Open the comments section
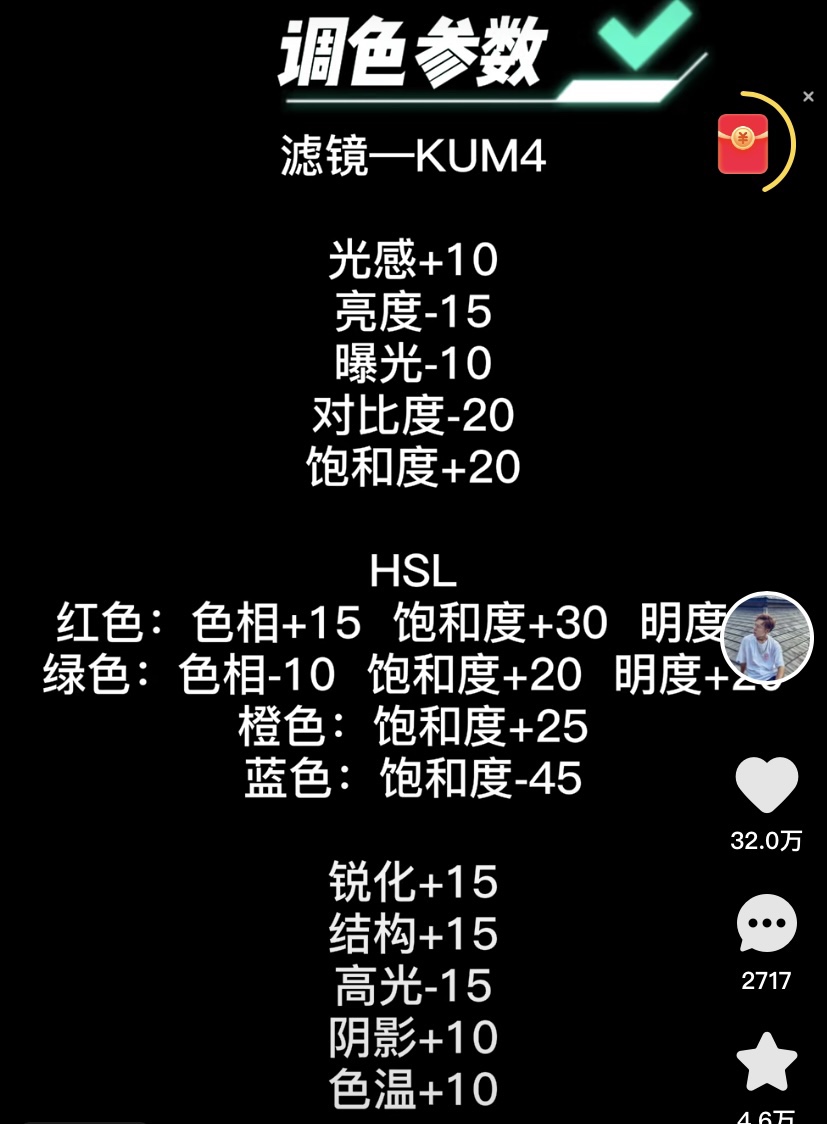The width and height of the screenshot is (827, 1124). coord(766,924)
